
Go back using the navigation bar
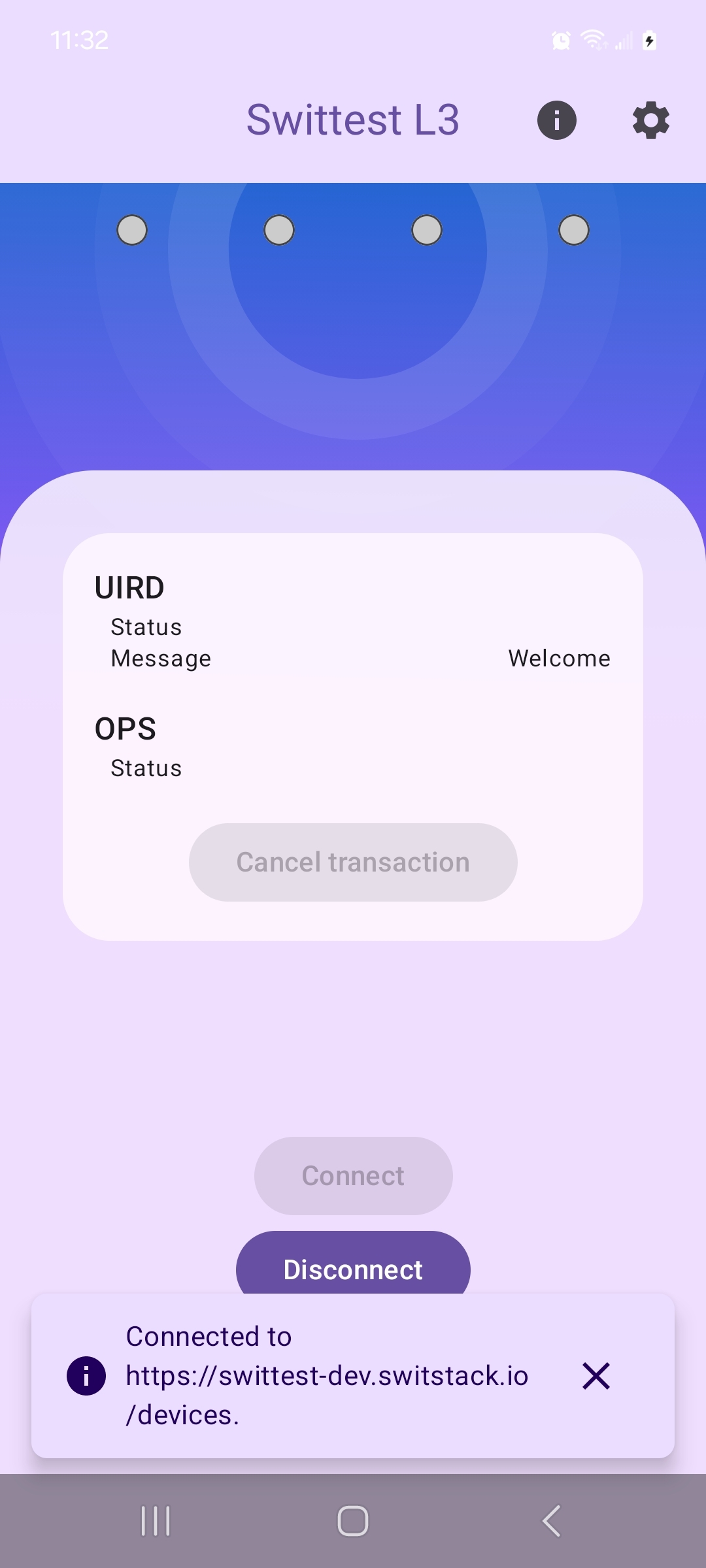551,1521
